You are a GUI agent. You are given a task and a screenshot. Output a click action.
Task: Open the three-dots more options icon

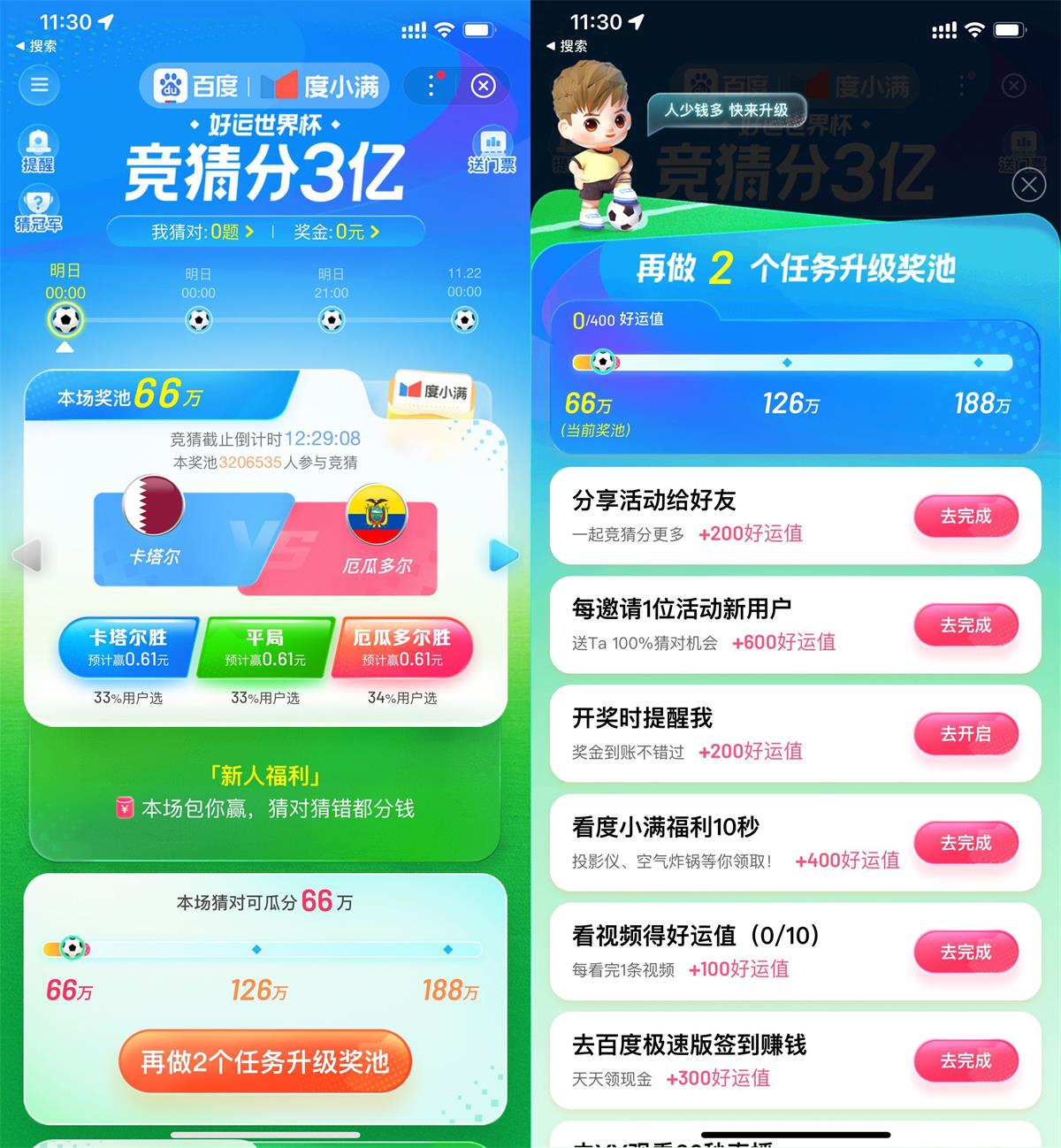tap(431, 86)
